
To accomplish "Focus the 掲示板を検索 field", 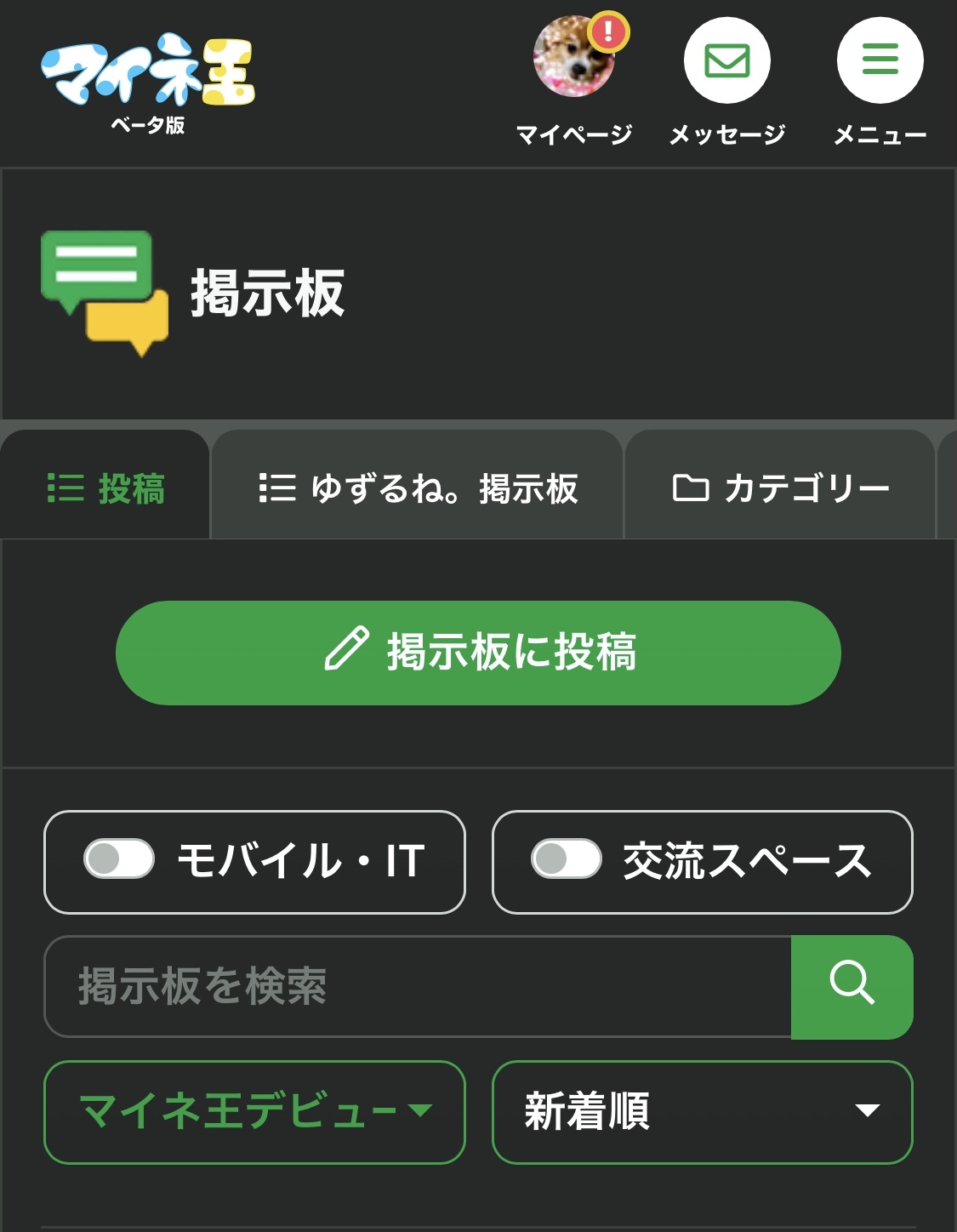I will coord(418,986).
